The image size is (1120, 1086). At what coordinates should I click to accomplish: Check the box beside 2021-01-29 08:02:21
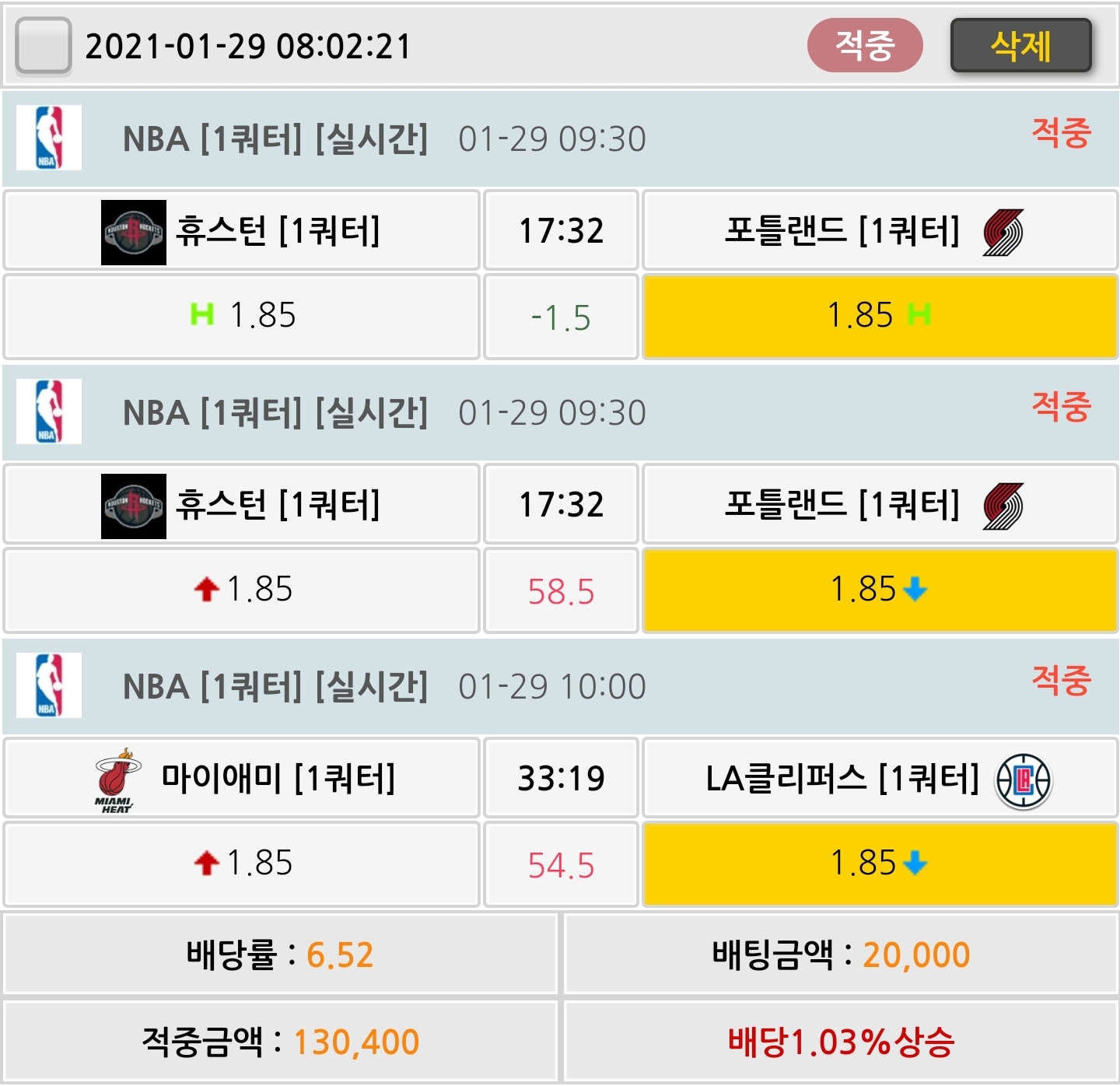coord(44,46)
